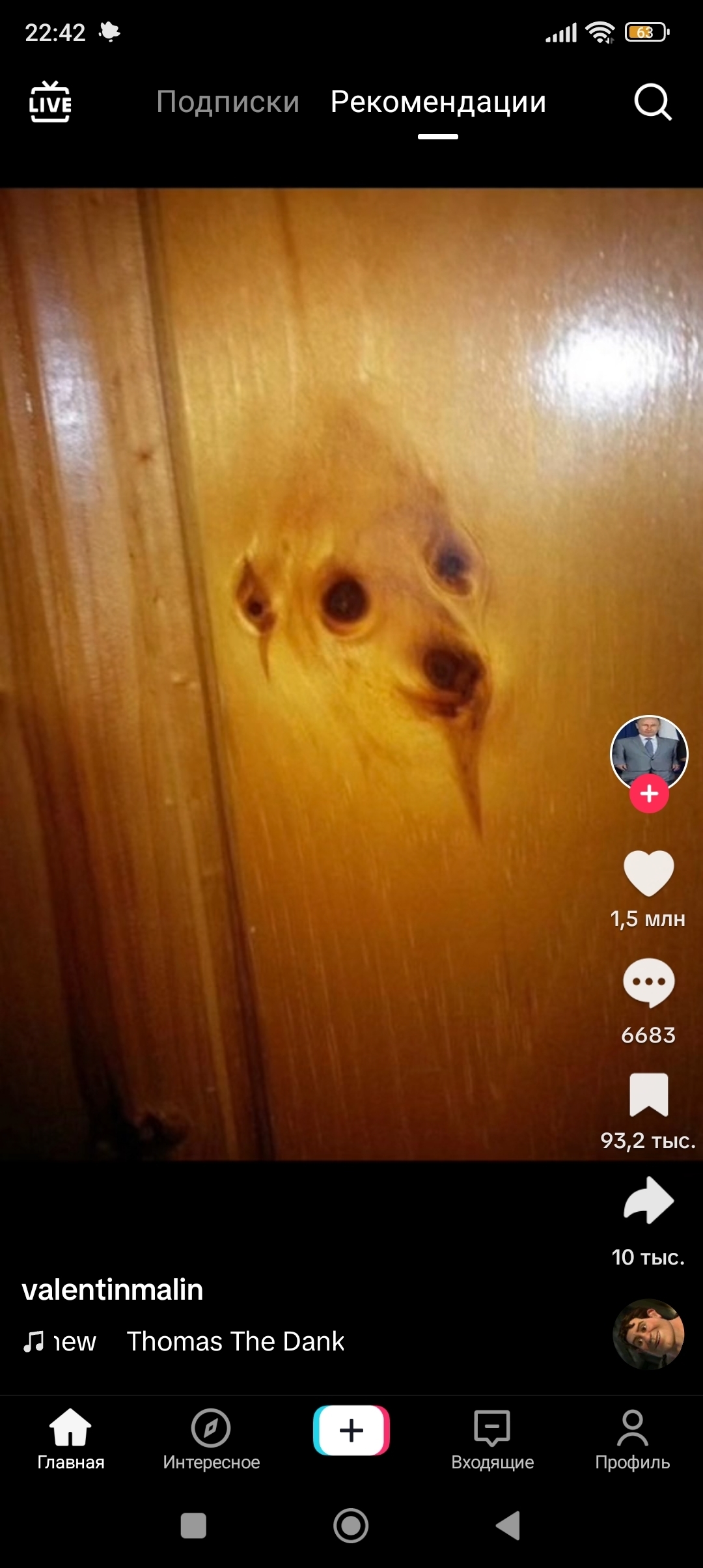Select the Рекомендации tab
Screen dimensions: 703x1568
click(x=438, y=102)
